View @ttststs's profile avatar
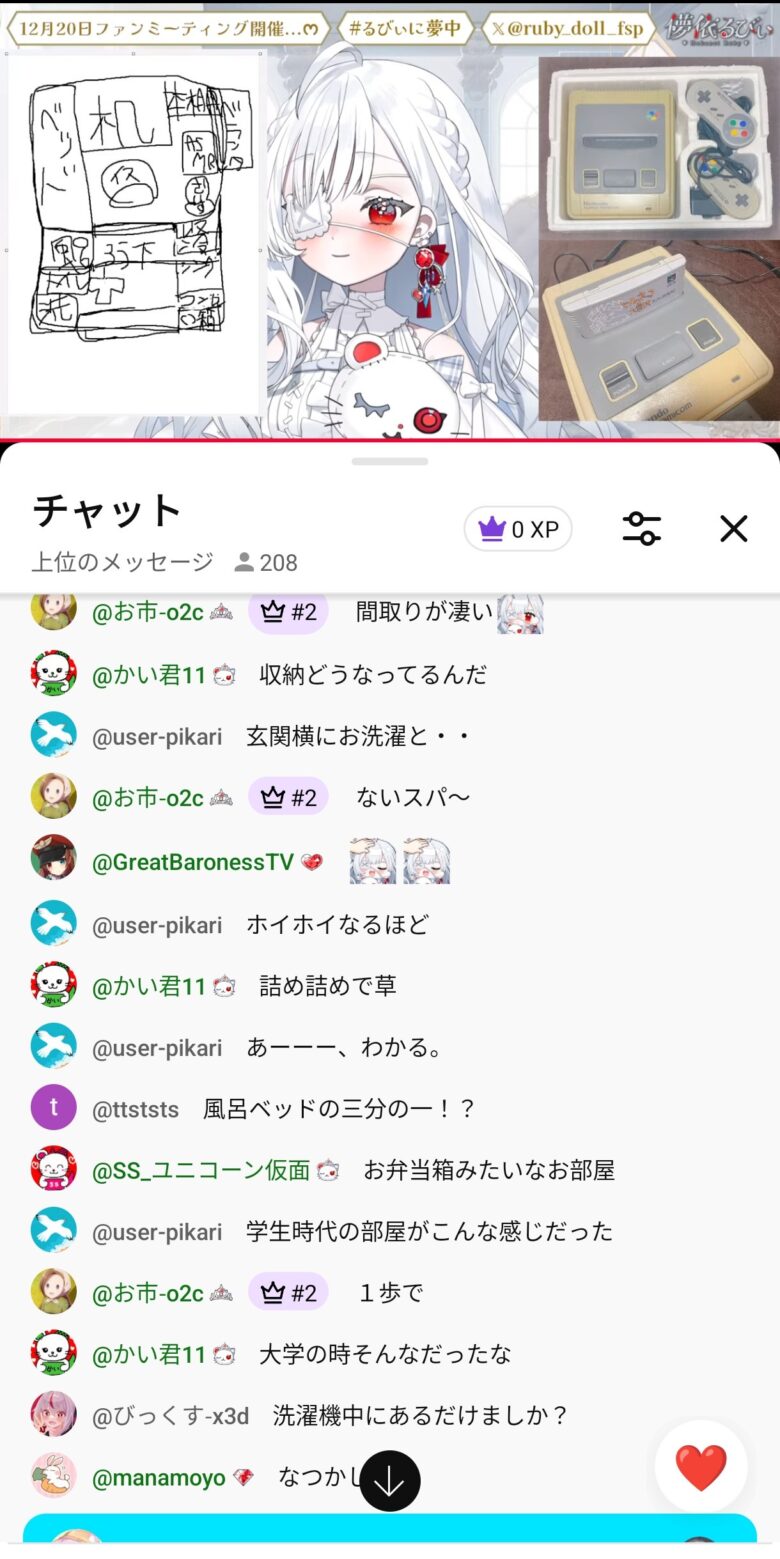 tap(54, 1108)
